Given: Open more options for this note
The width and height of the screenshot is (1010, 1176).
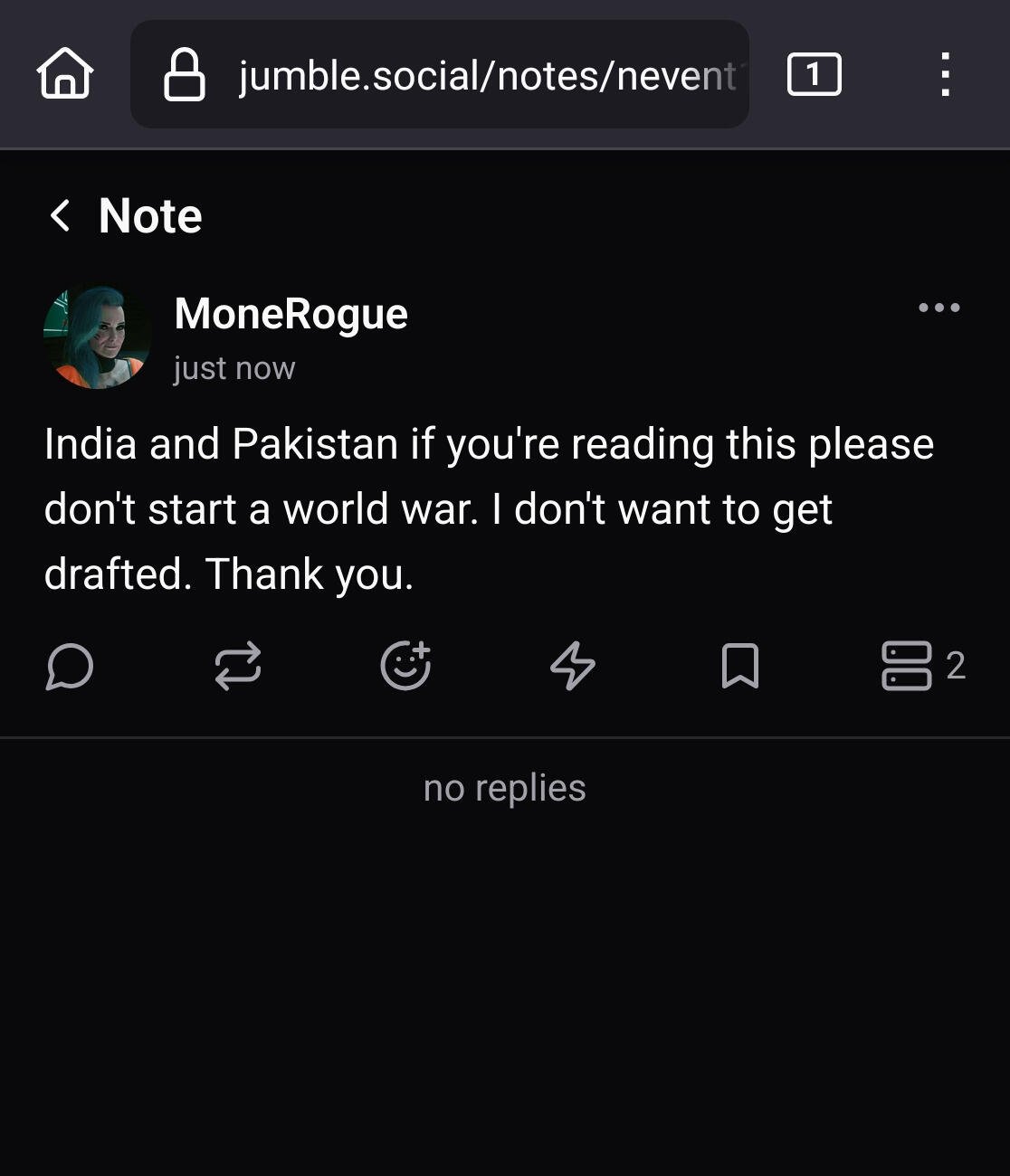Looking at the screenshot, I should point(939,308).
